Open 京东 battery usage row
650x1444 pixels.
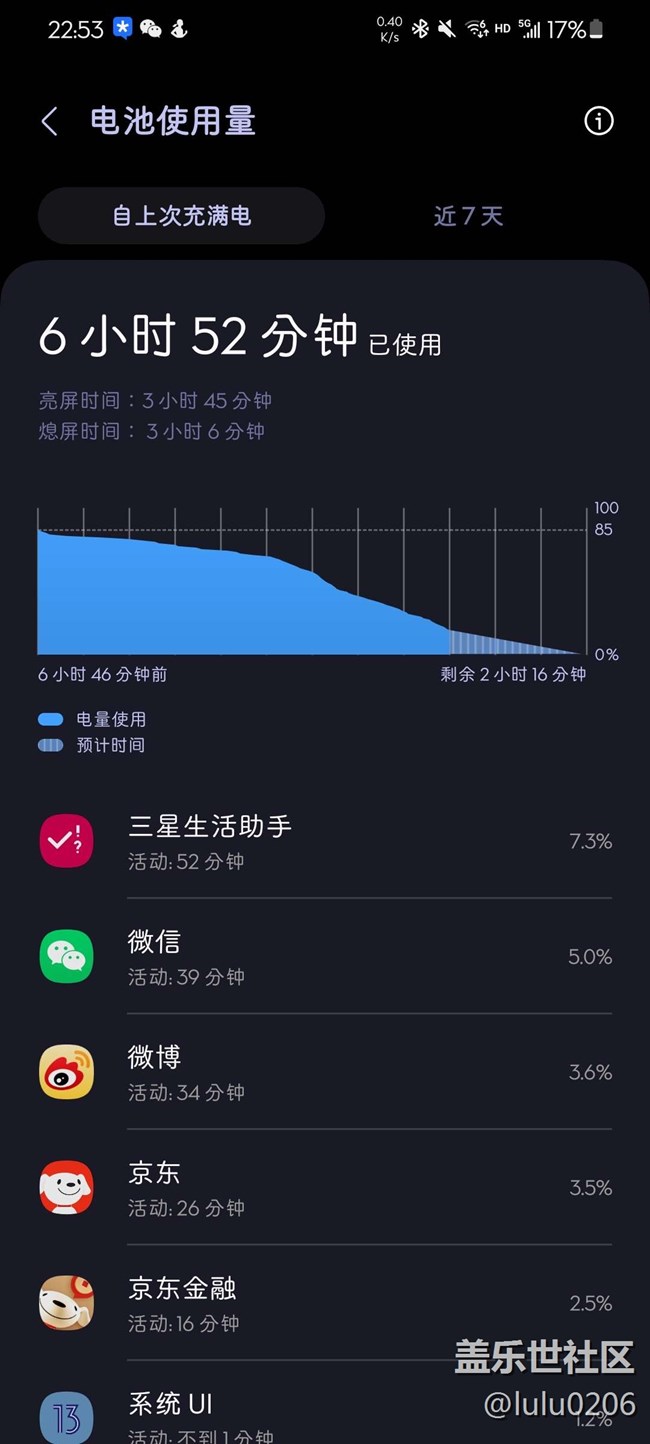point(325,1188)
